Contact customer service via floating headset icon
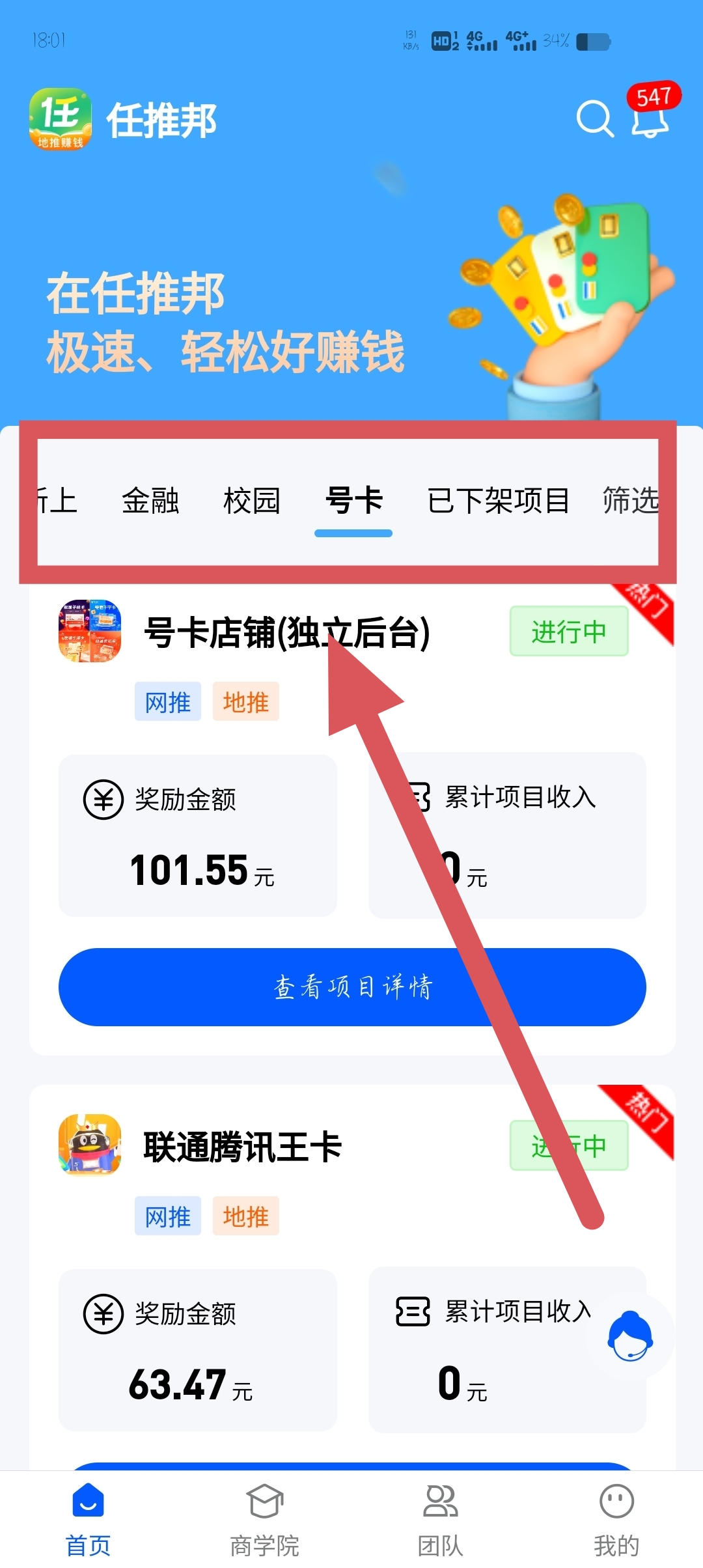This screenshot has width=703, height=1568. click(x=629, y=1336)
